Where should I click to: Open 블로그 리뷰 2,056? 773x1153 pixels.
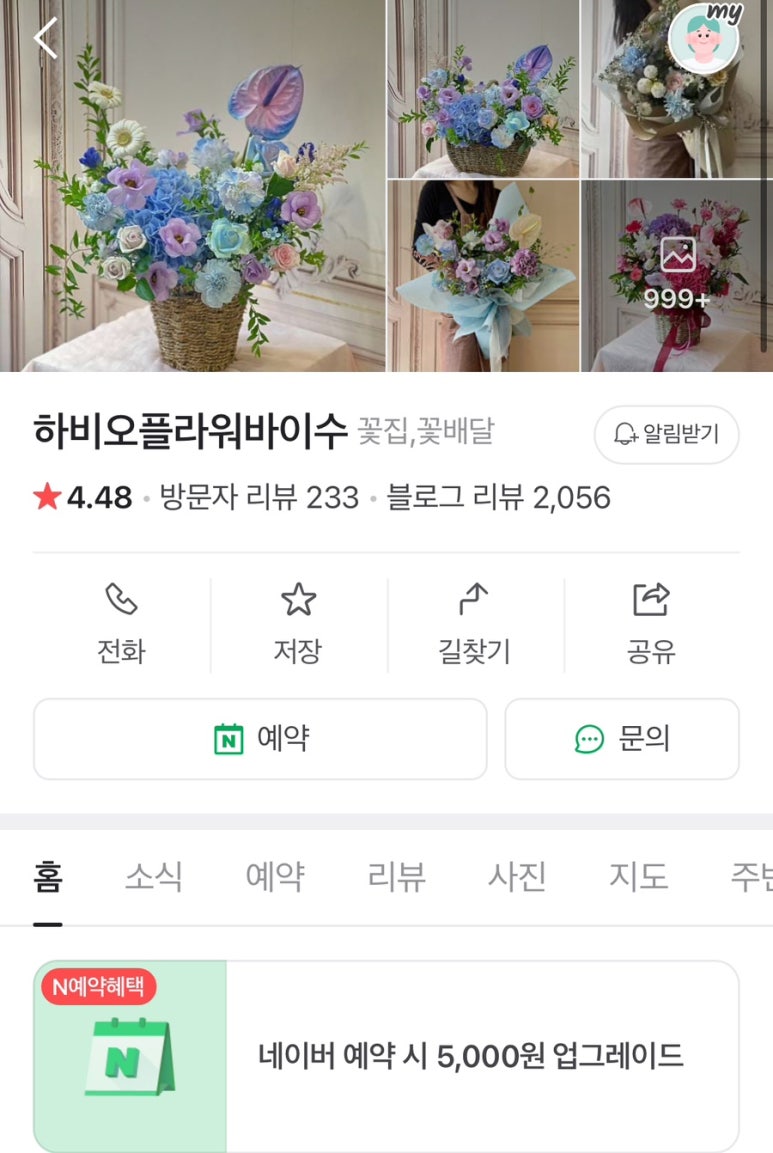[498, 497]
